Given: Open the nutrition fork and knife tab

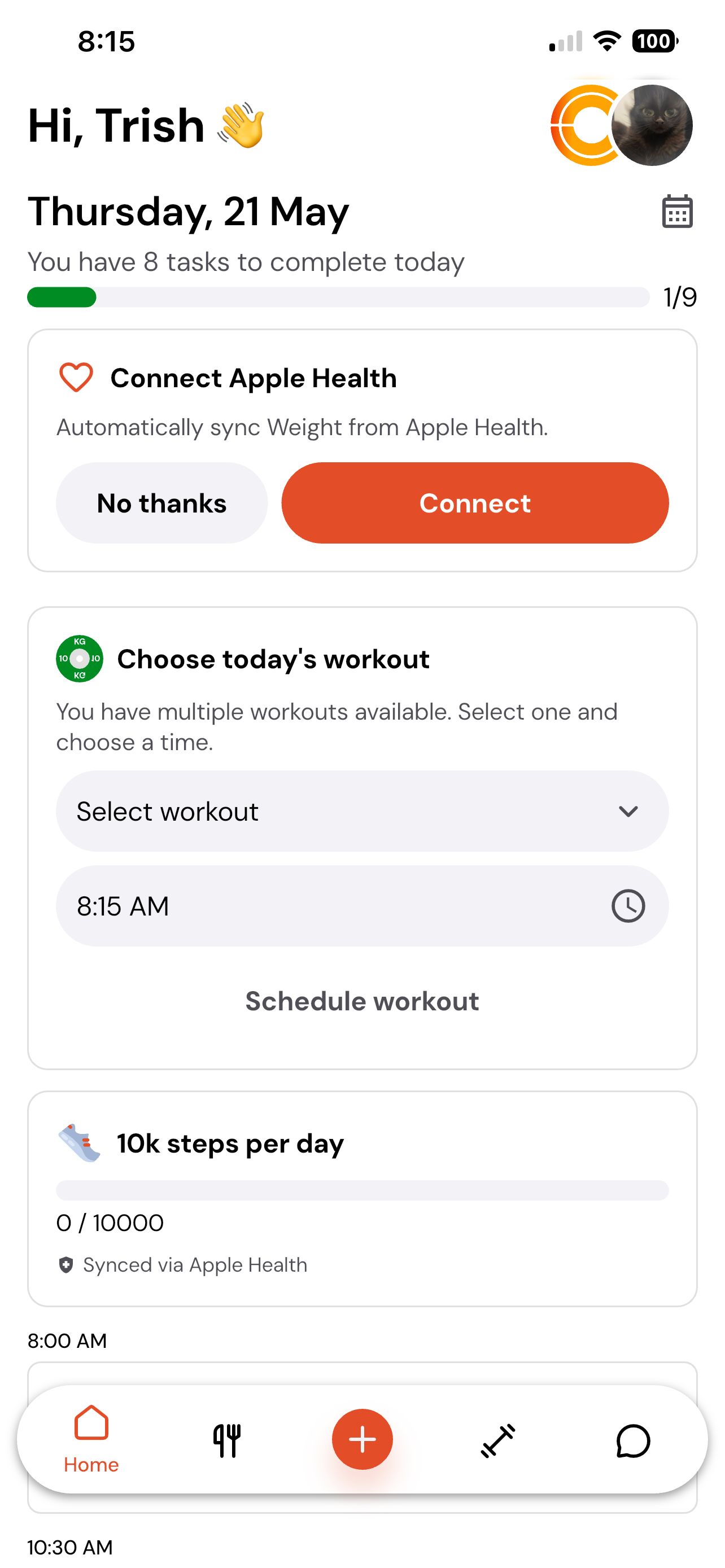Looking at the screenshot, I should [x=226, y=1440].
